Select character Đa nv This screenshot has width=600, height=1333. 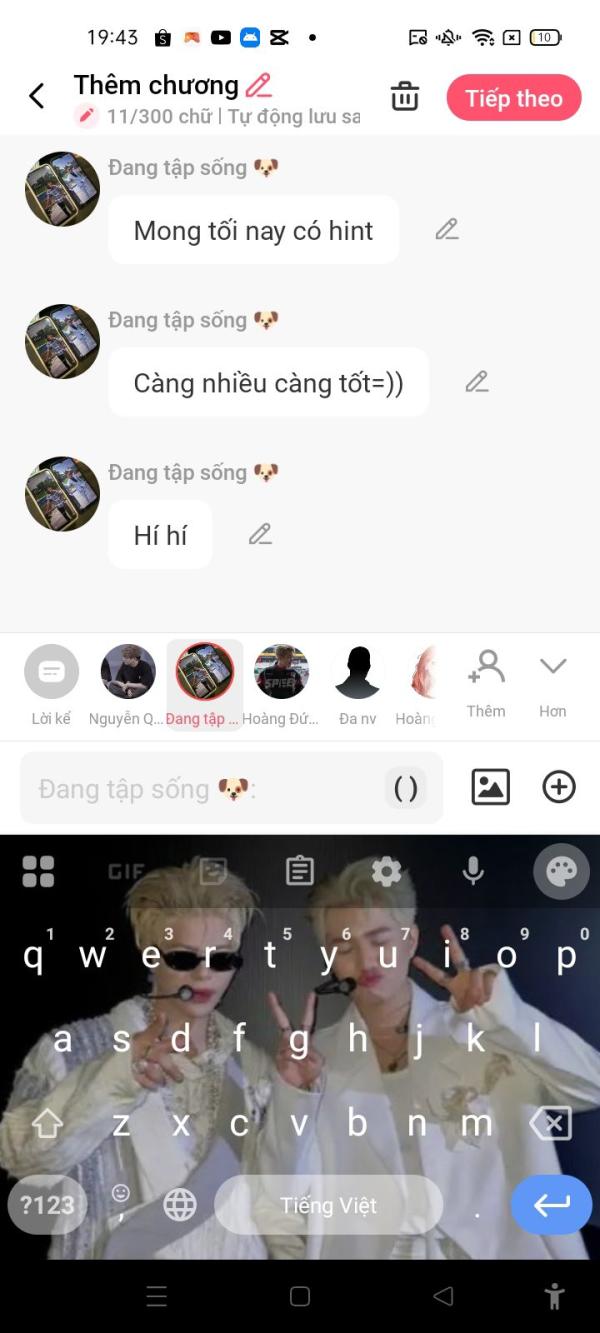tap(357, 685)
